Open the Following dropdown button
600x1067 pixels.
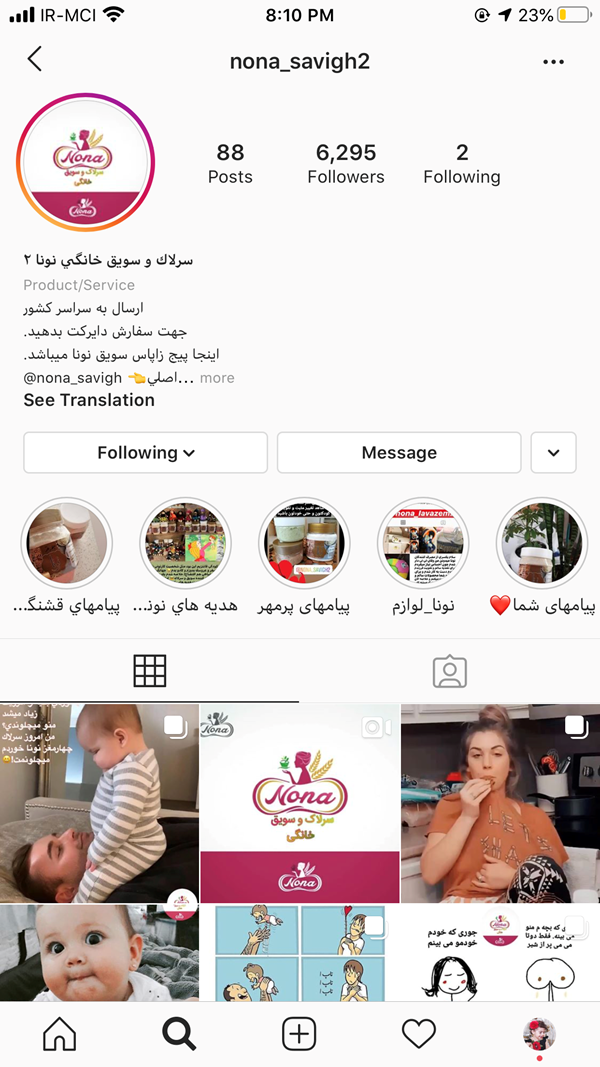click(145, 452)
